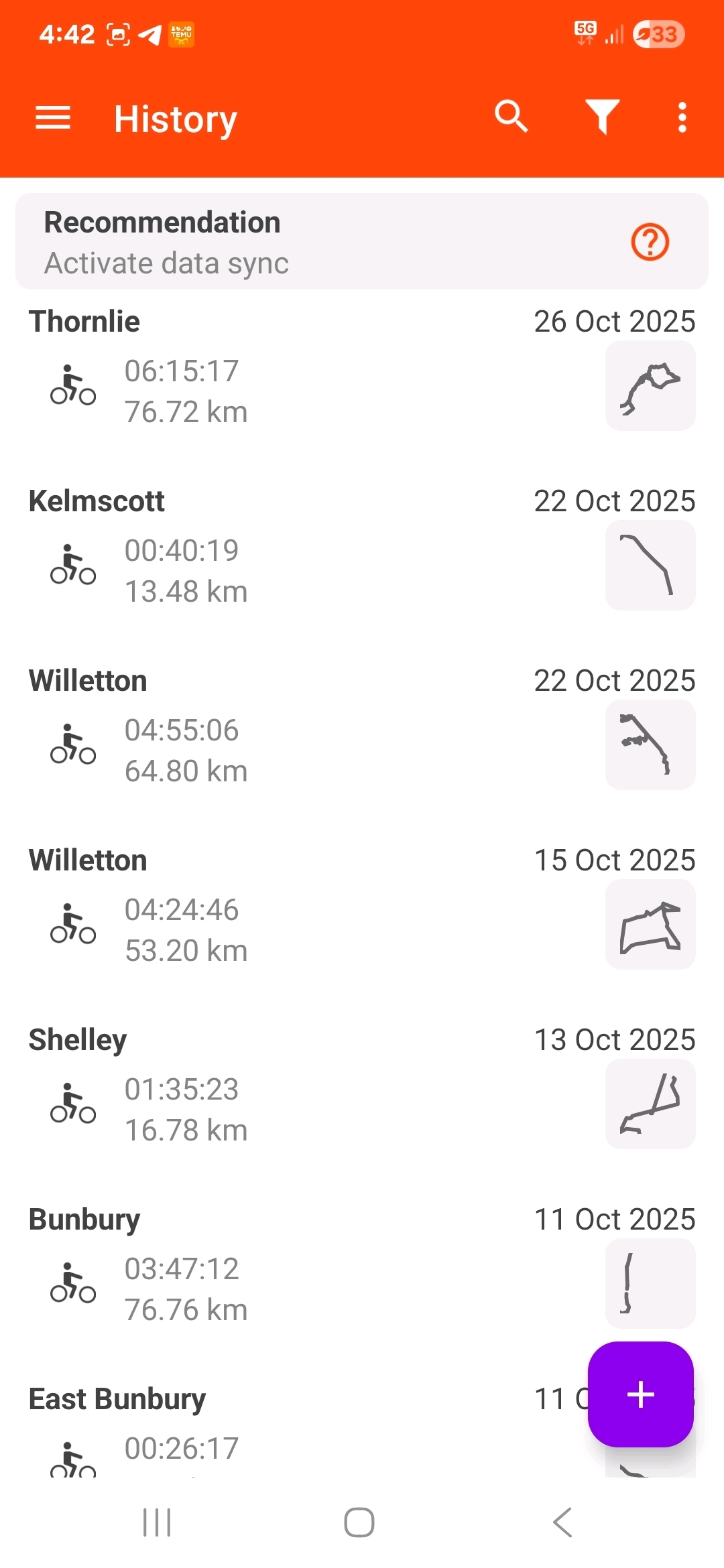Go to the home screen
This screenshot has height=1568, width=724.
359,1522
